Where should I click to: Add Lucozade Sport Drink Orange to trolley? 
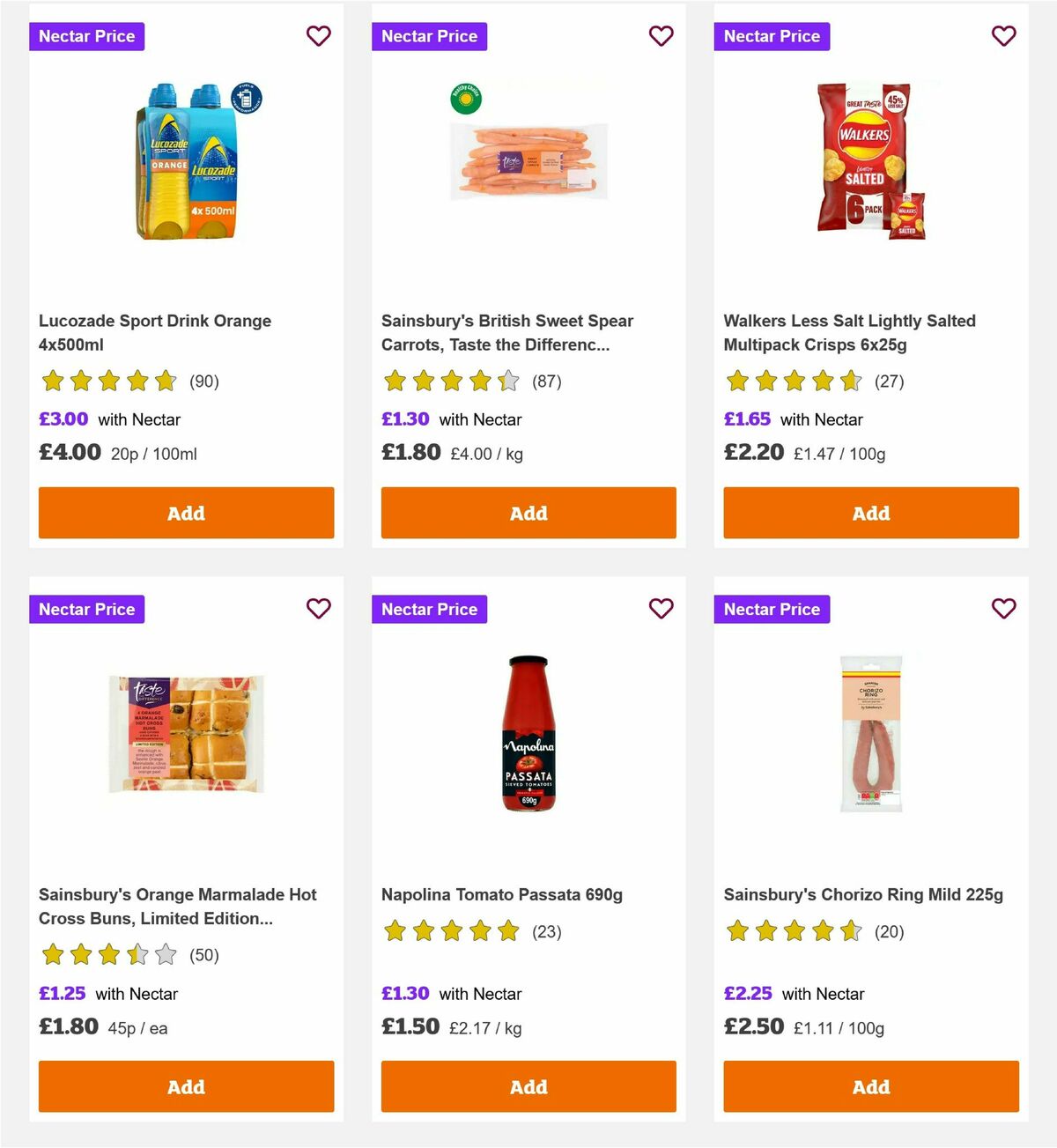(186, 513)
